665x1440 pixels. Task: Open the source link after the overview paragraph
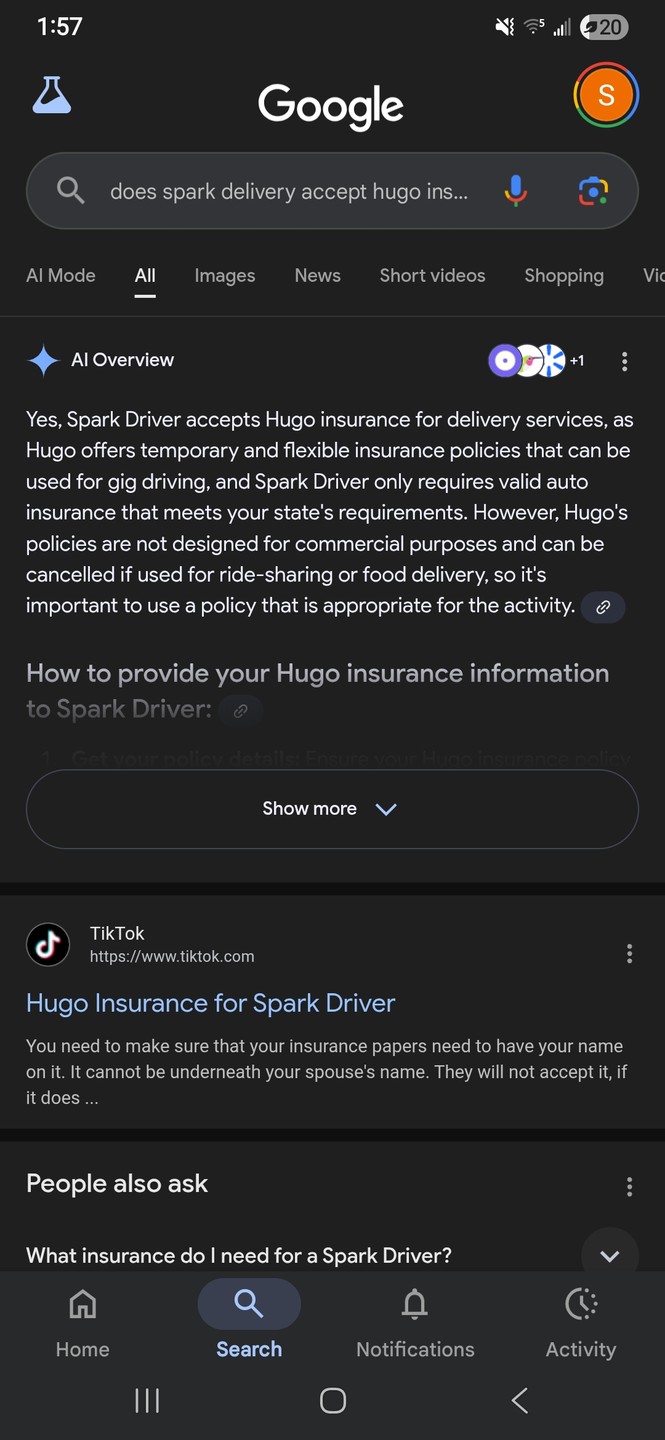coord(603,607)
